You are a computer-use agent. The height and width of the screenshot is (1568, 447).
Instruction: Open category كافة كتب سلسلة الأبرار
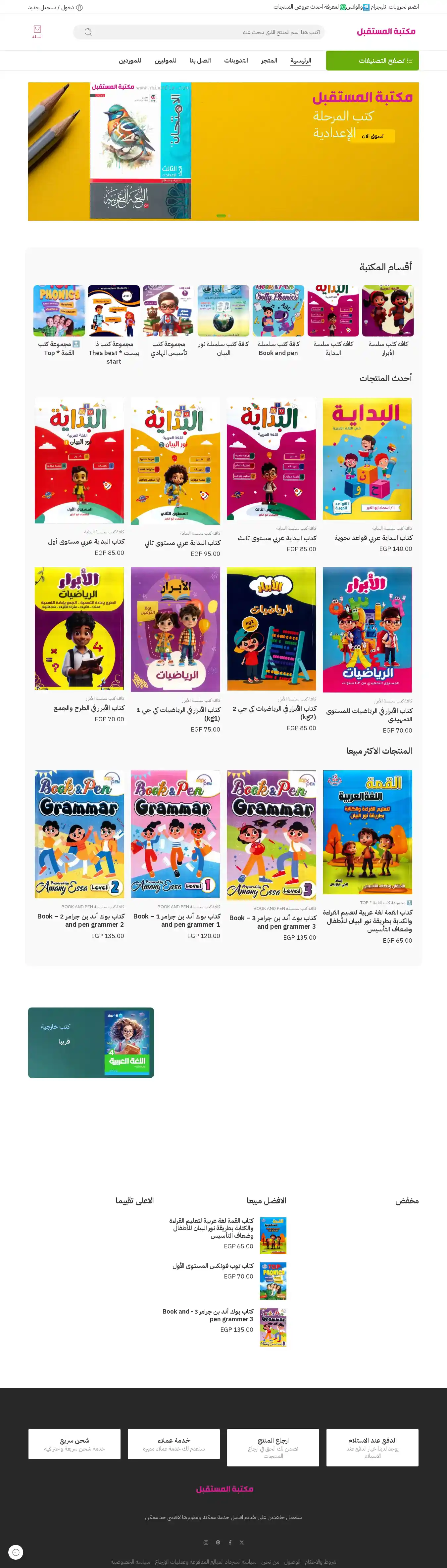coord(388,348)
